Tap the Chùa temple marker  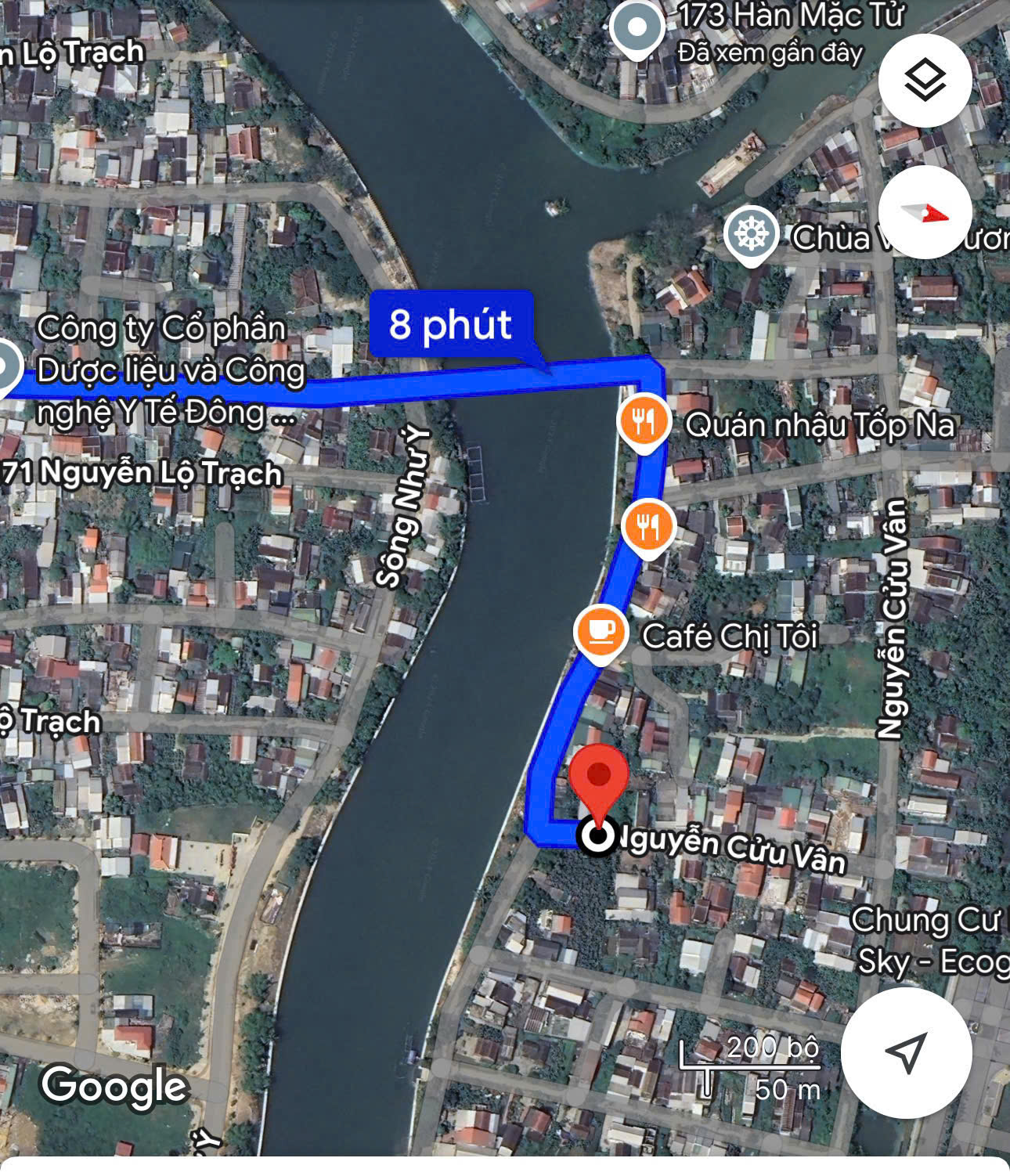750,233
